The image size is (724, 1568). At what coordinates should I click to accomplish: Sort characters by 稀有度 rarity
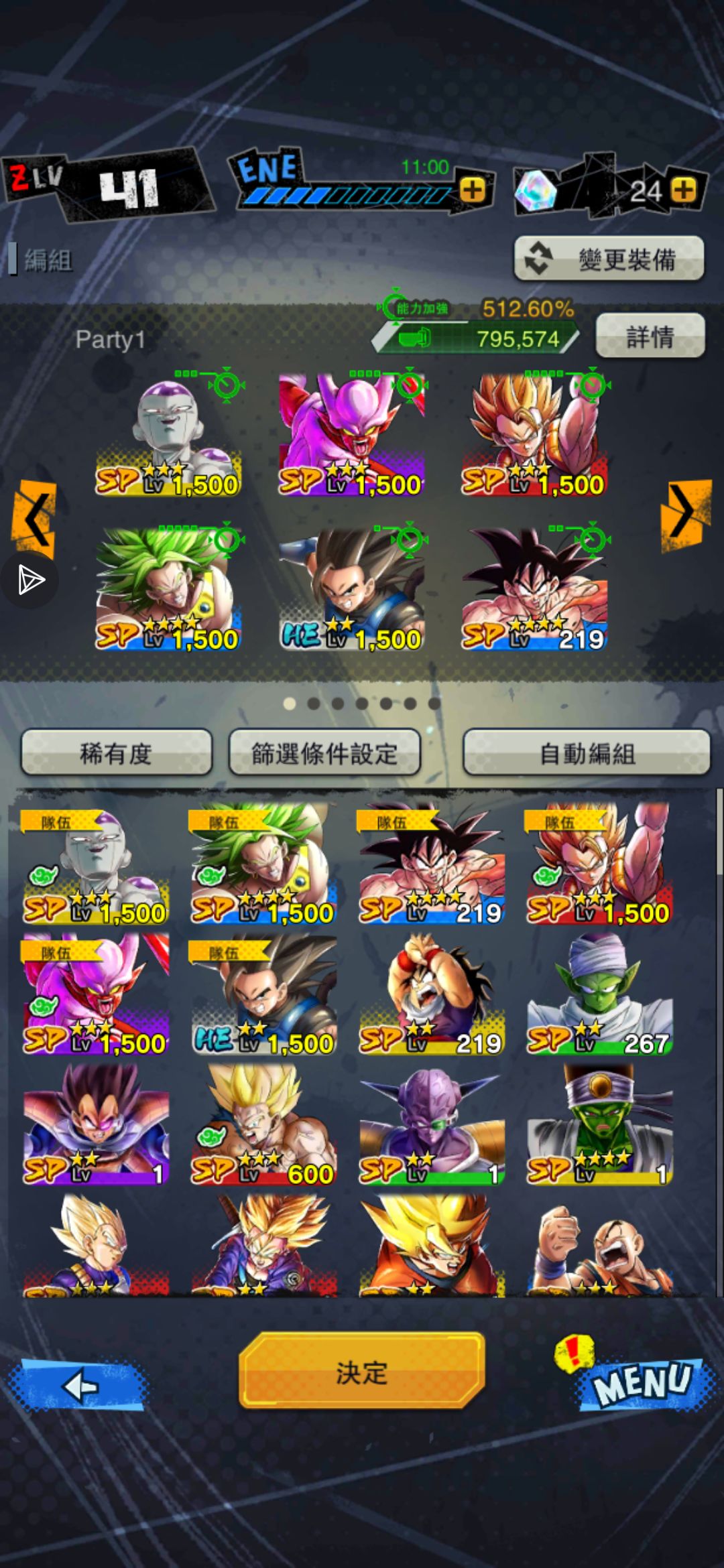tap(117, 753)
